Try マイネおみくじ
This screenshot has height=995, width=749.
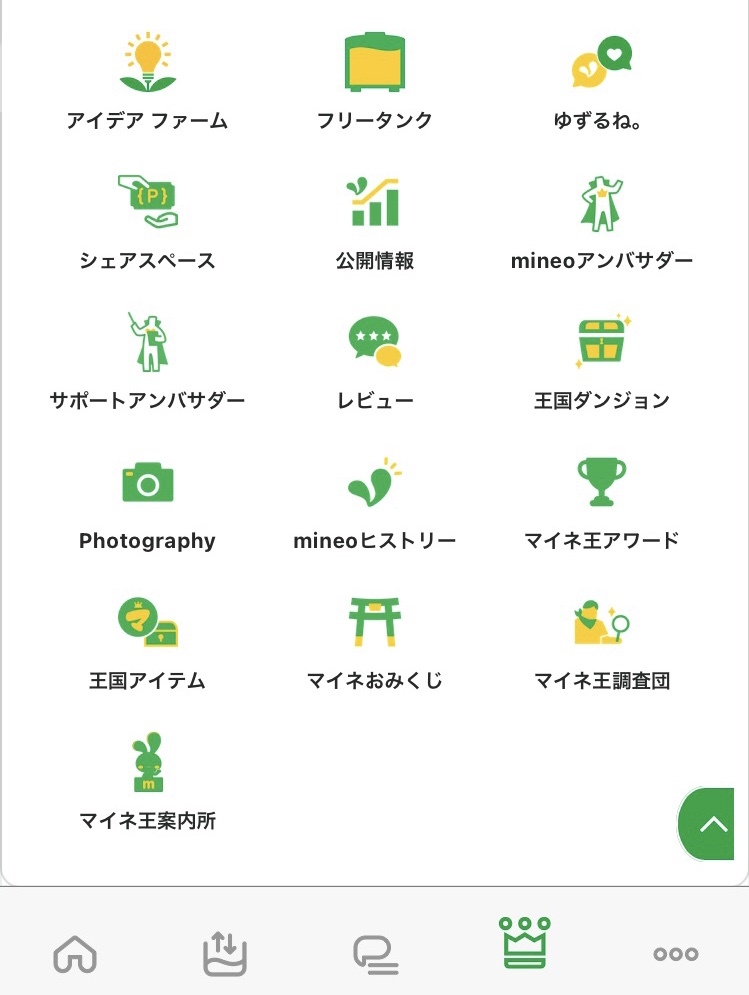(x=374, y=642)
